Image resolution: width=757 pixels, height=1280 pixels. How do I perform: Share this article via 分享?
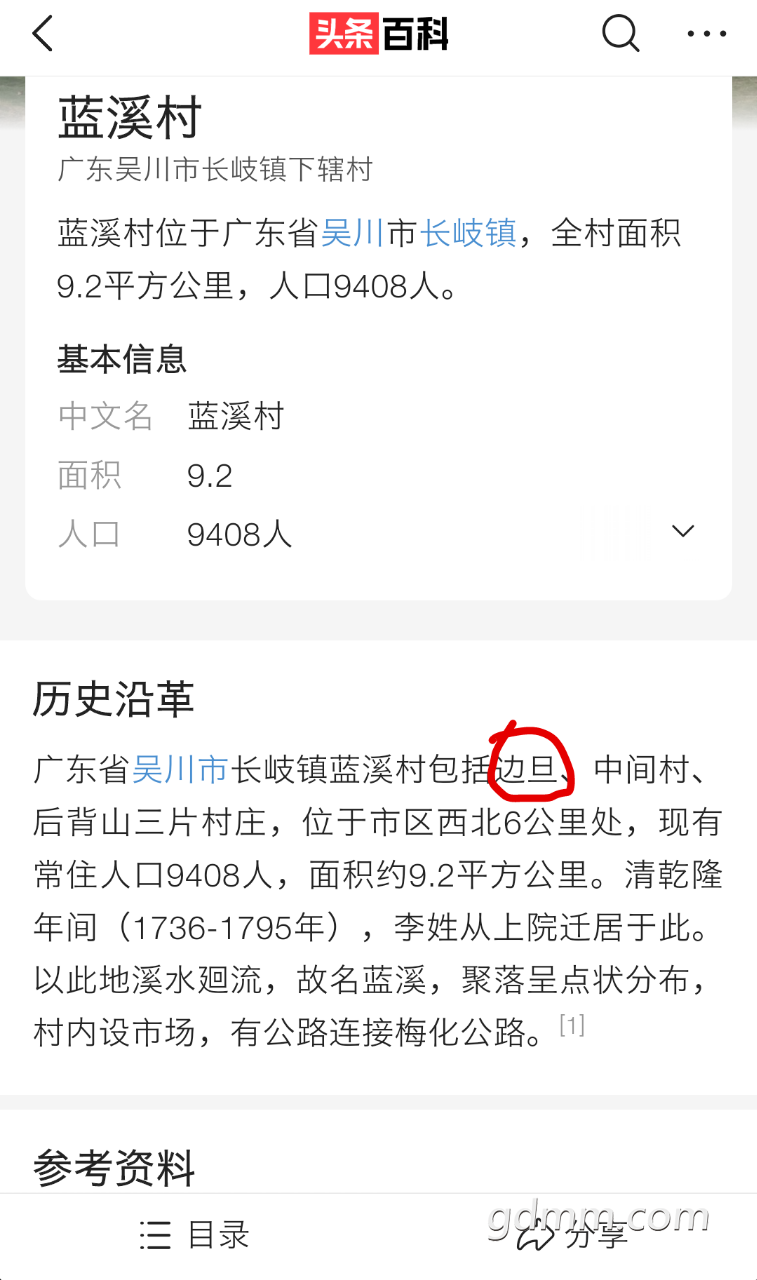(573, 1236)
